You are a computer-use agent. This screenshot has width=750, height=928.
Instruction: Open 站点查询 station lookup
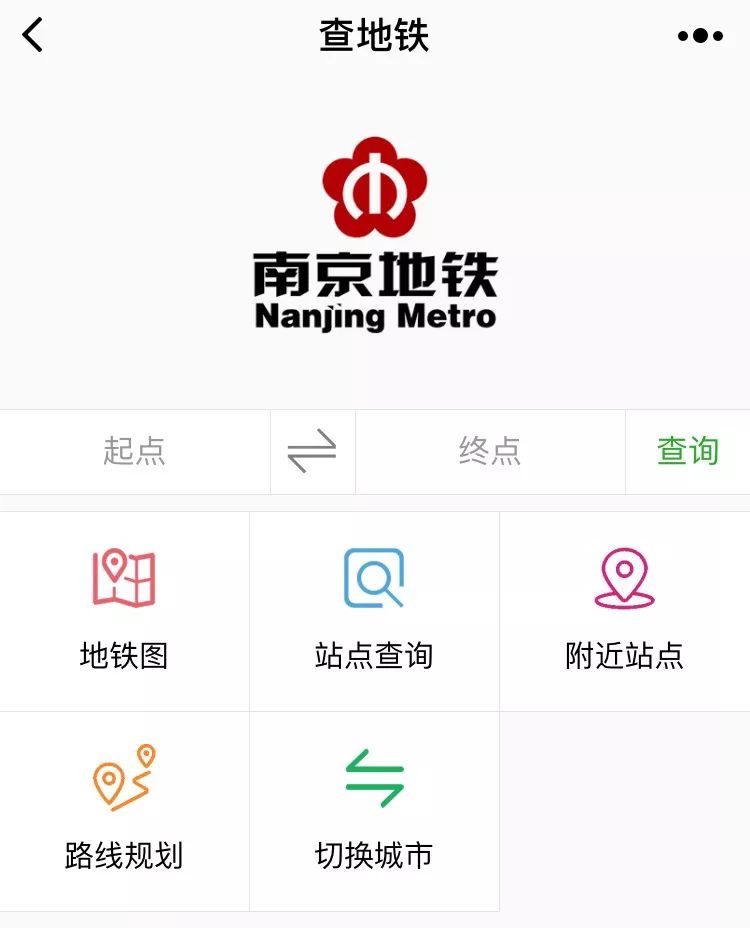[374, 655]
